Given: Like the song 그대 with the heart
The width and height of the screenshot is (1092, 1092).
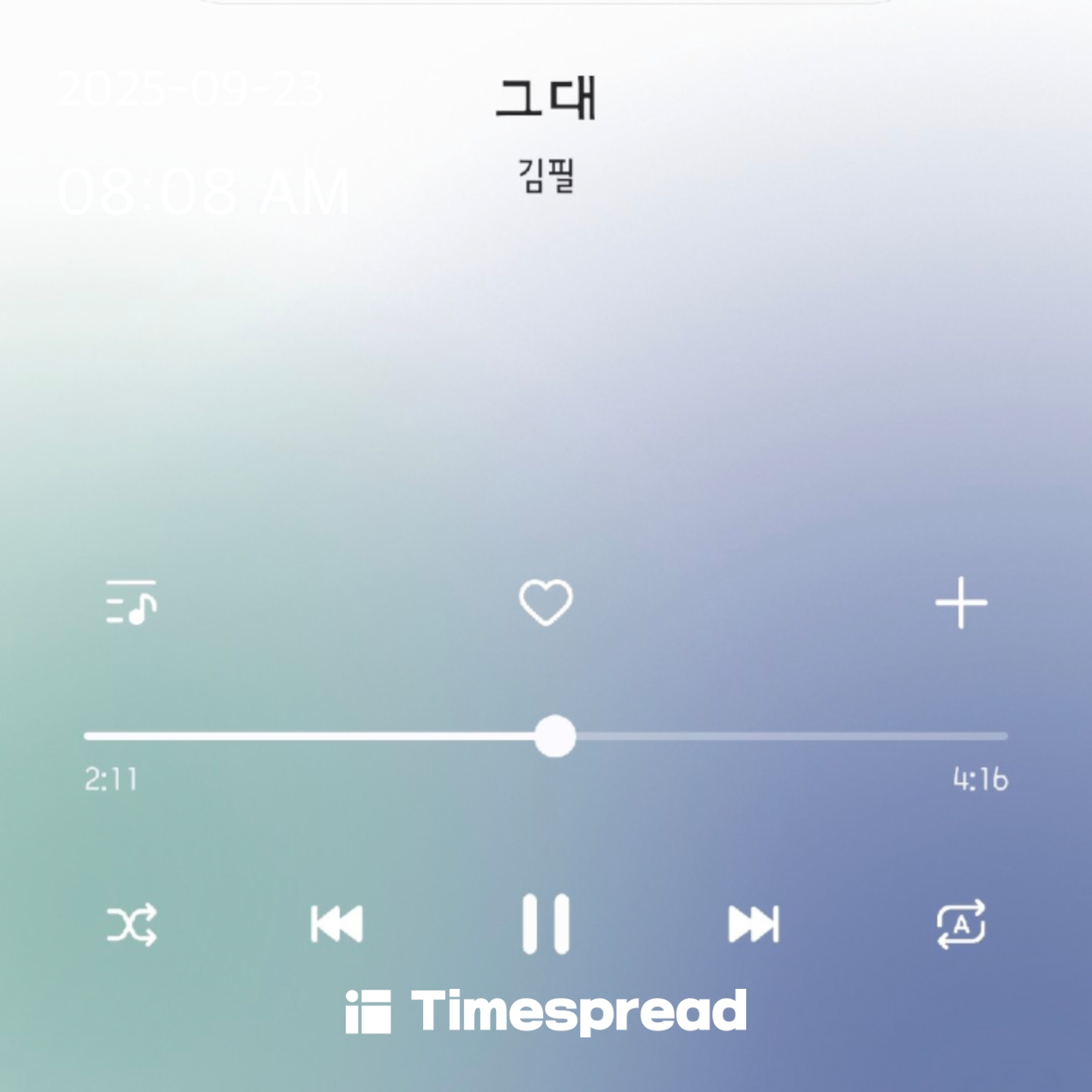Looking at the screenshot, I should pos(545,603).
